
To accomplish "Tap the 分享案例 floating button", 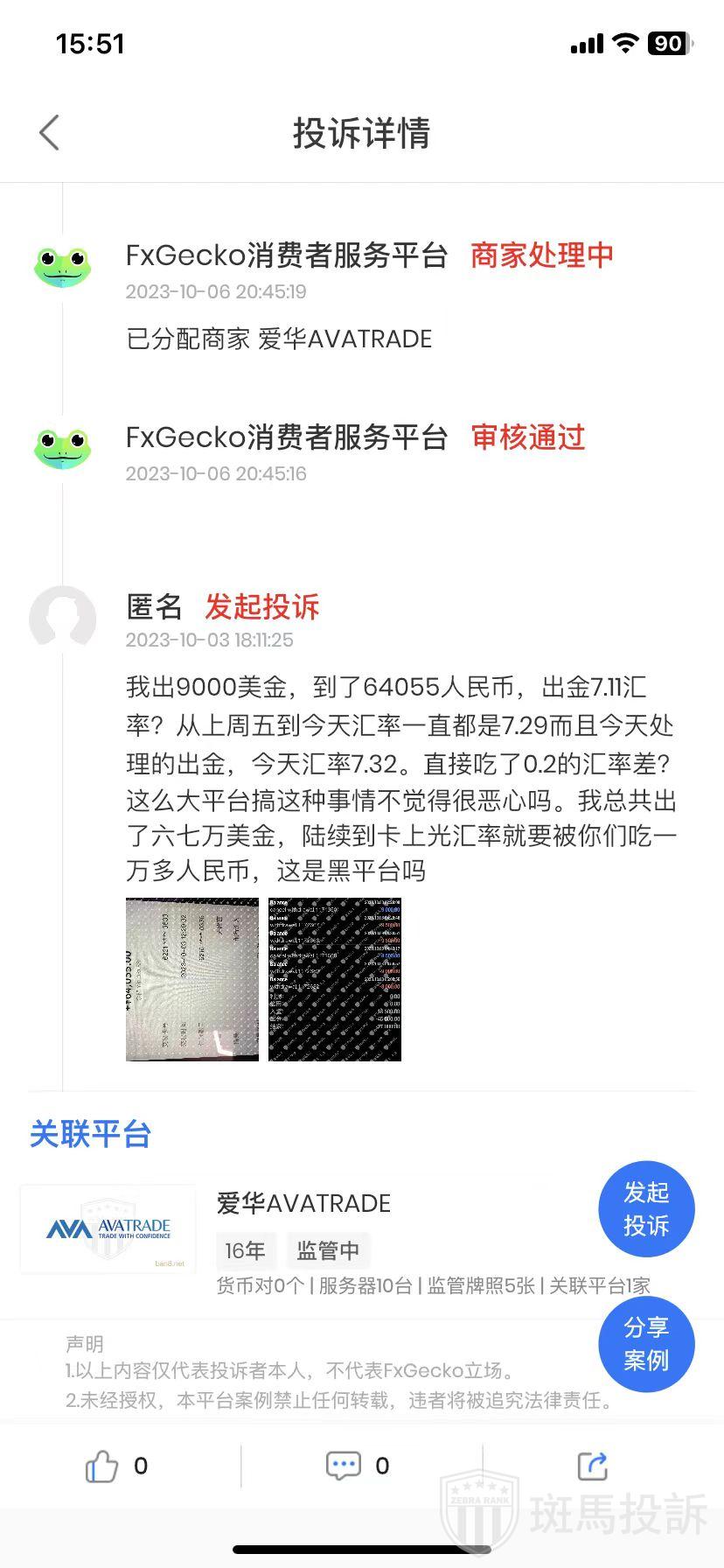I will [646, 1343].
